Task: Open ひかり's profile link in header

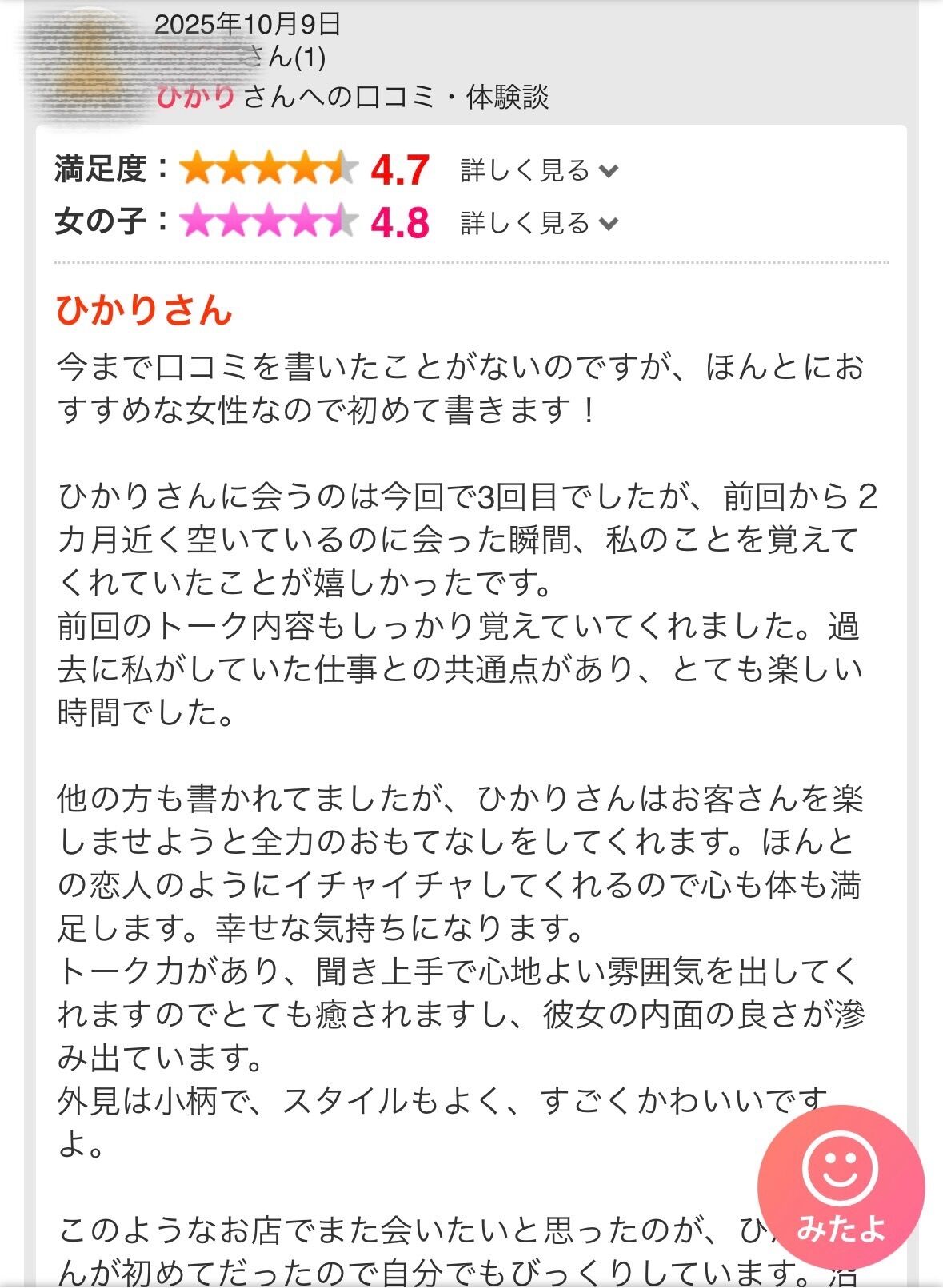Action: point(196,98)
